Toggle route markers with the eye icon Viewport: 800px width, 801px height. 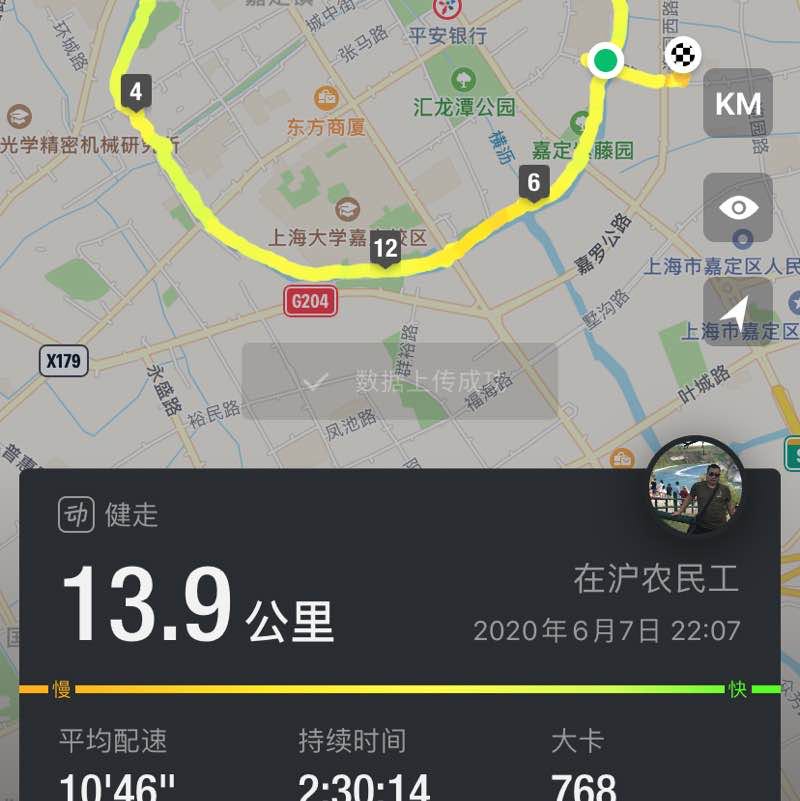click(x=738, y=208)
